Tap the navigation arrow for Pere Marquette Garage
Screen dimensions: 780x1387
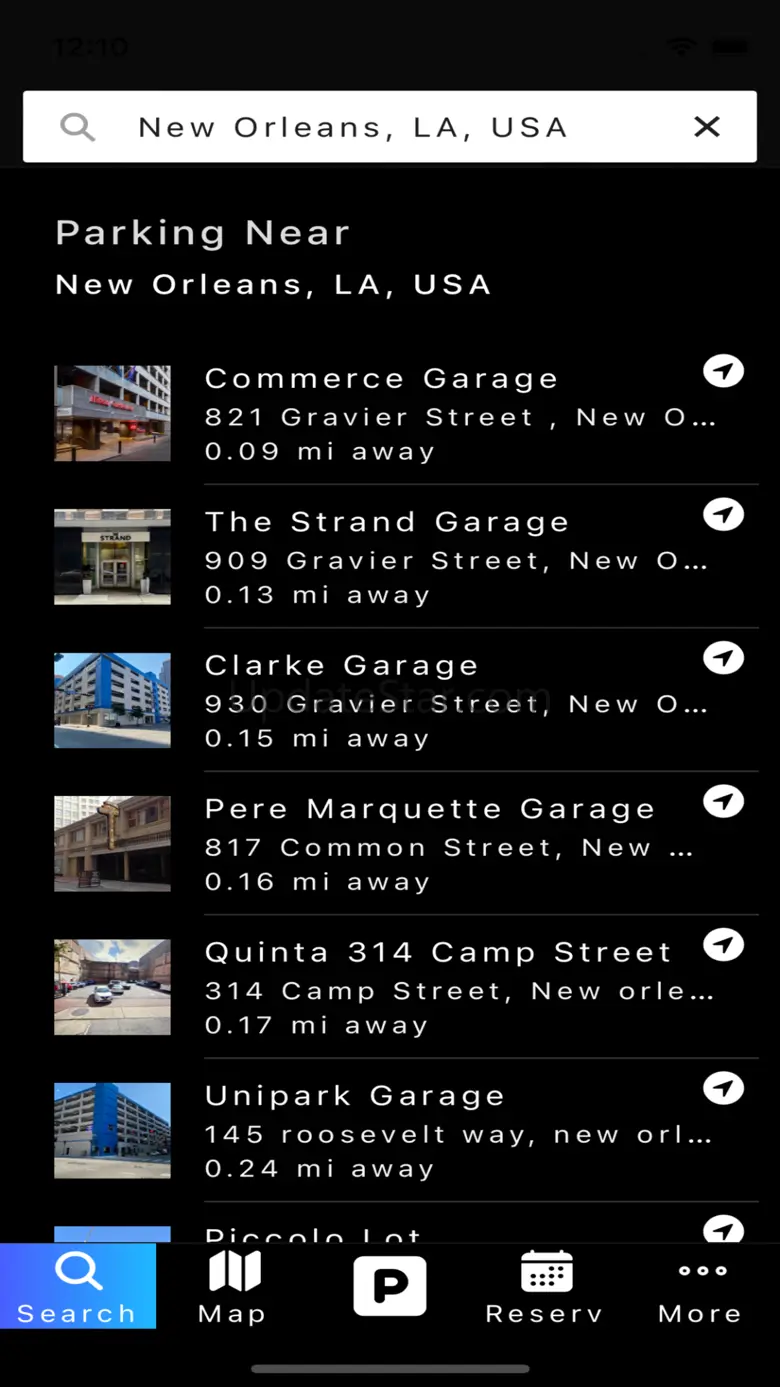tap(723, 801)
